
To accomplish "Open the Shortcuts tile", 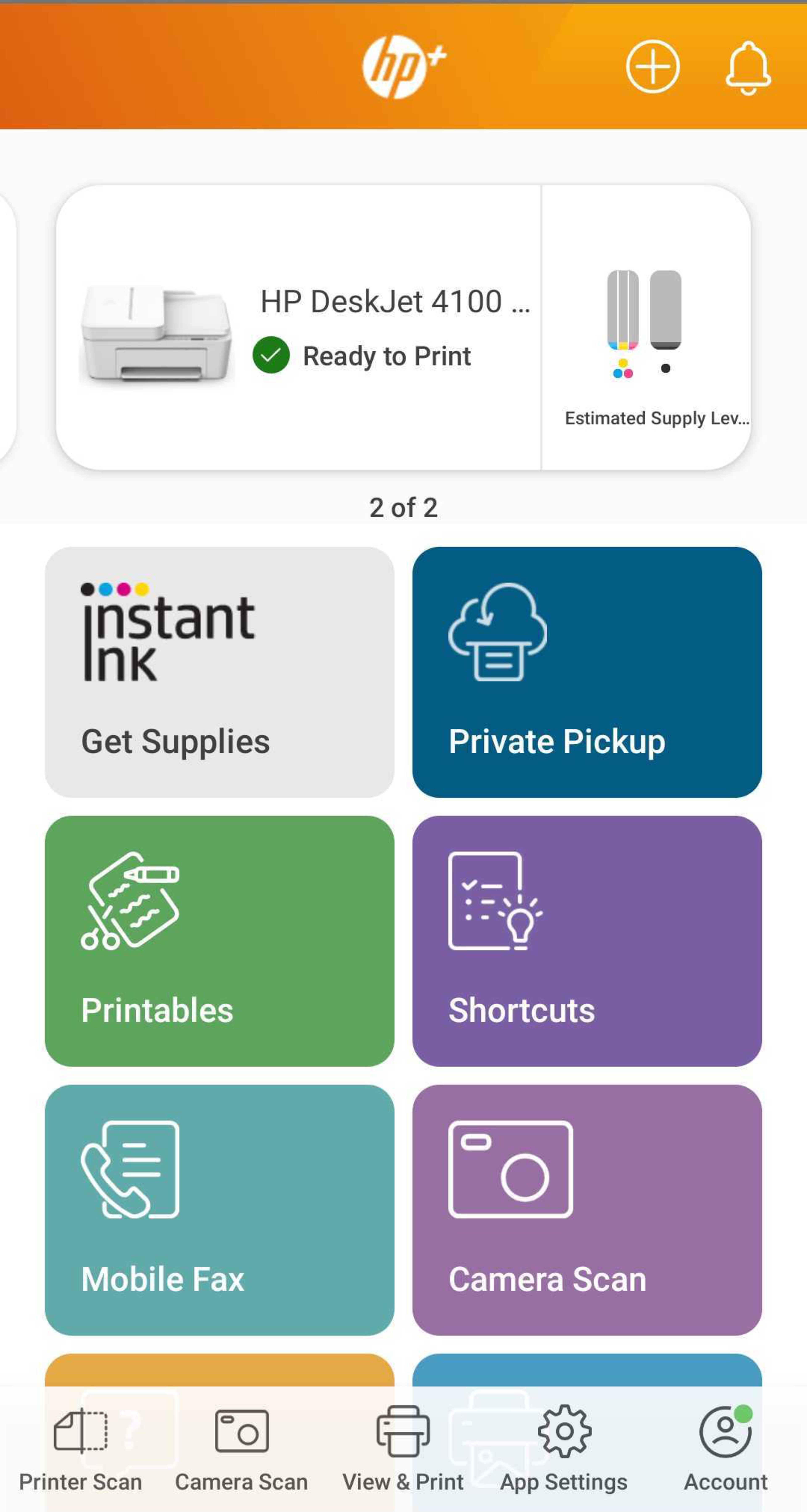I will click(587, 941).
